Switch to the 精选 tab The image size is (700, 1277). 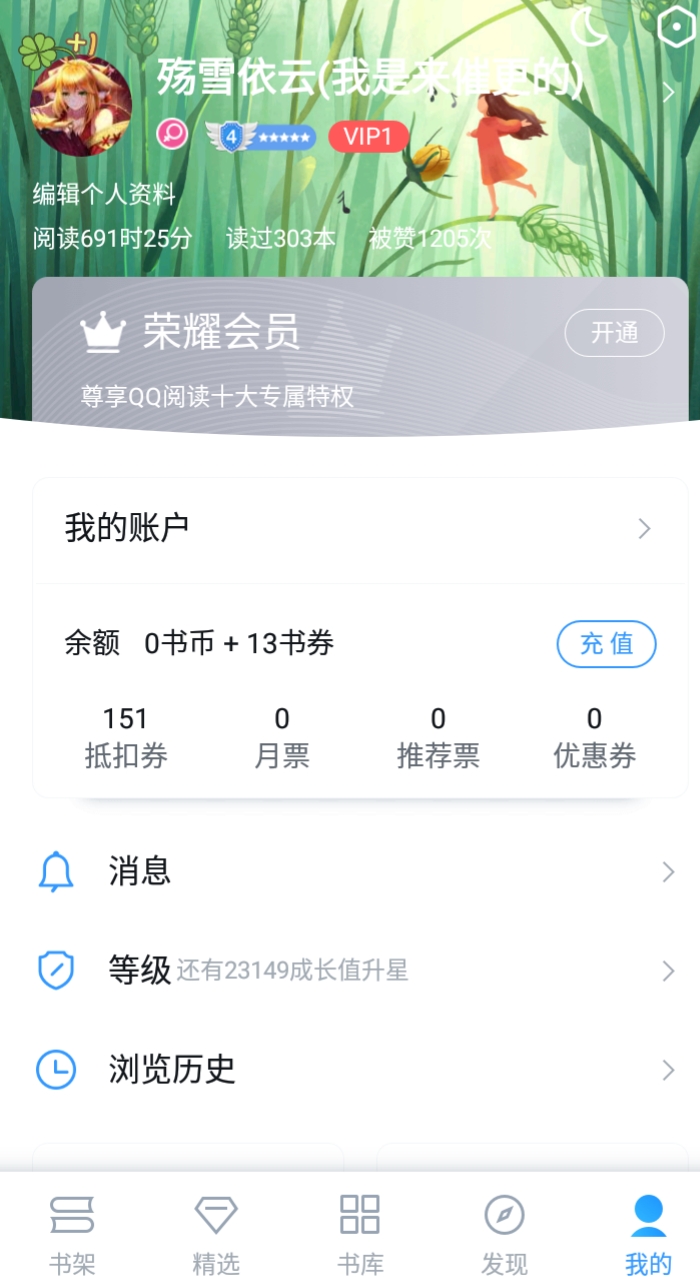(216, 1232)
